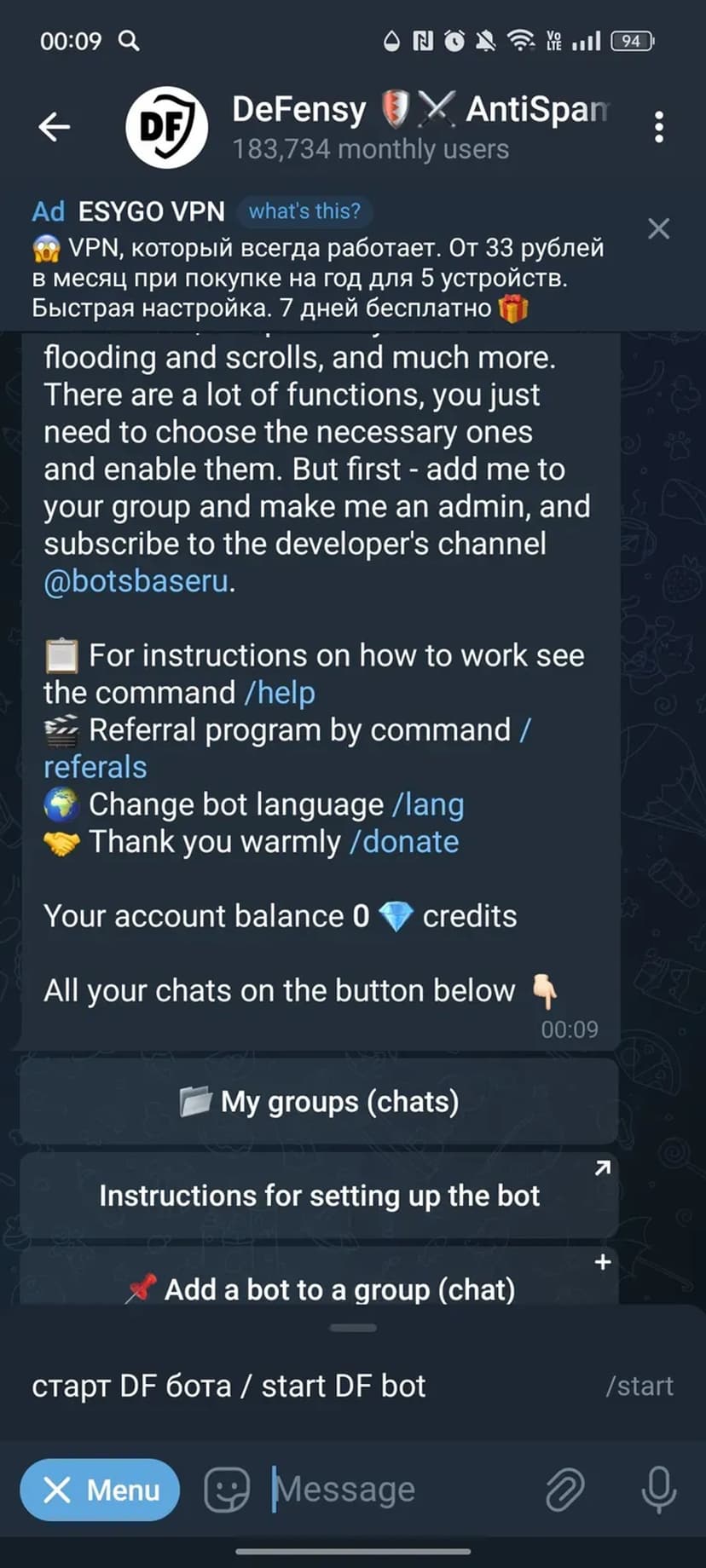Screen dimensions: 706x1568
Task: Select Add a bot to a group
Action: (x=319, y=1287)
